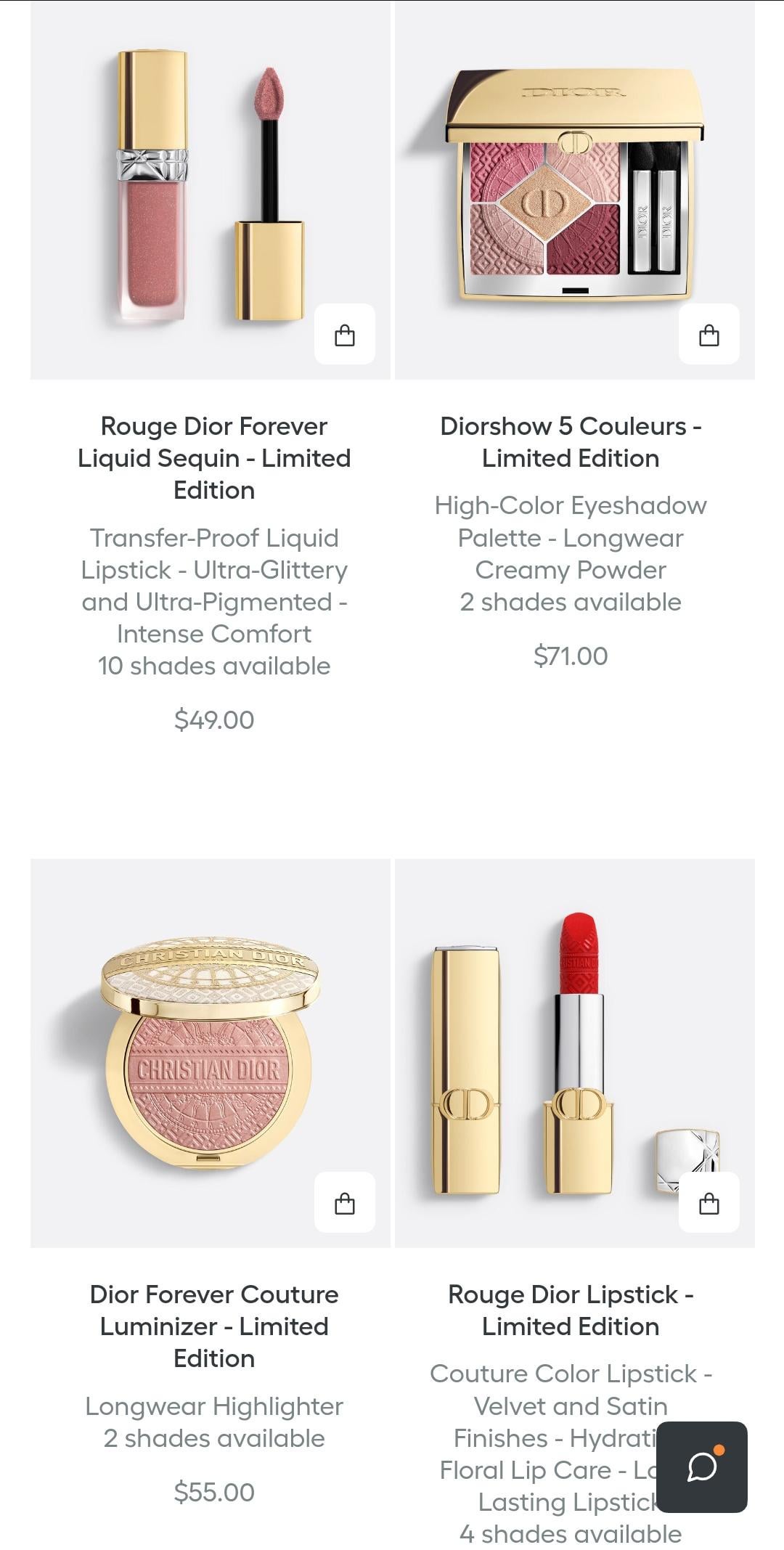Add Rouge Dior Forever Liquid Sequin to bag
Viewport: 784px width, 1550px height.
[345, 335]
